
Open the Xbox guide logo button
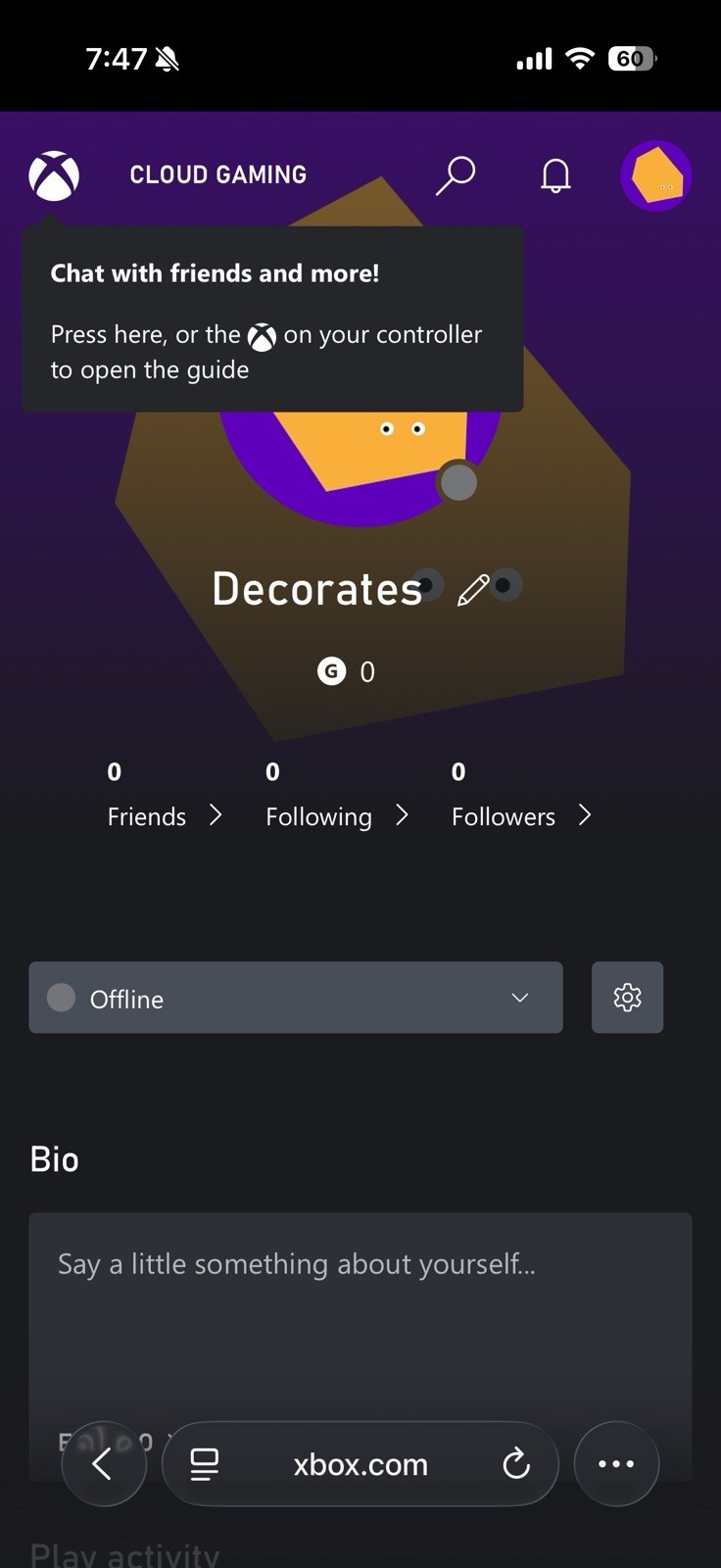click(x=54, y=175)
